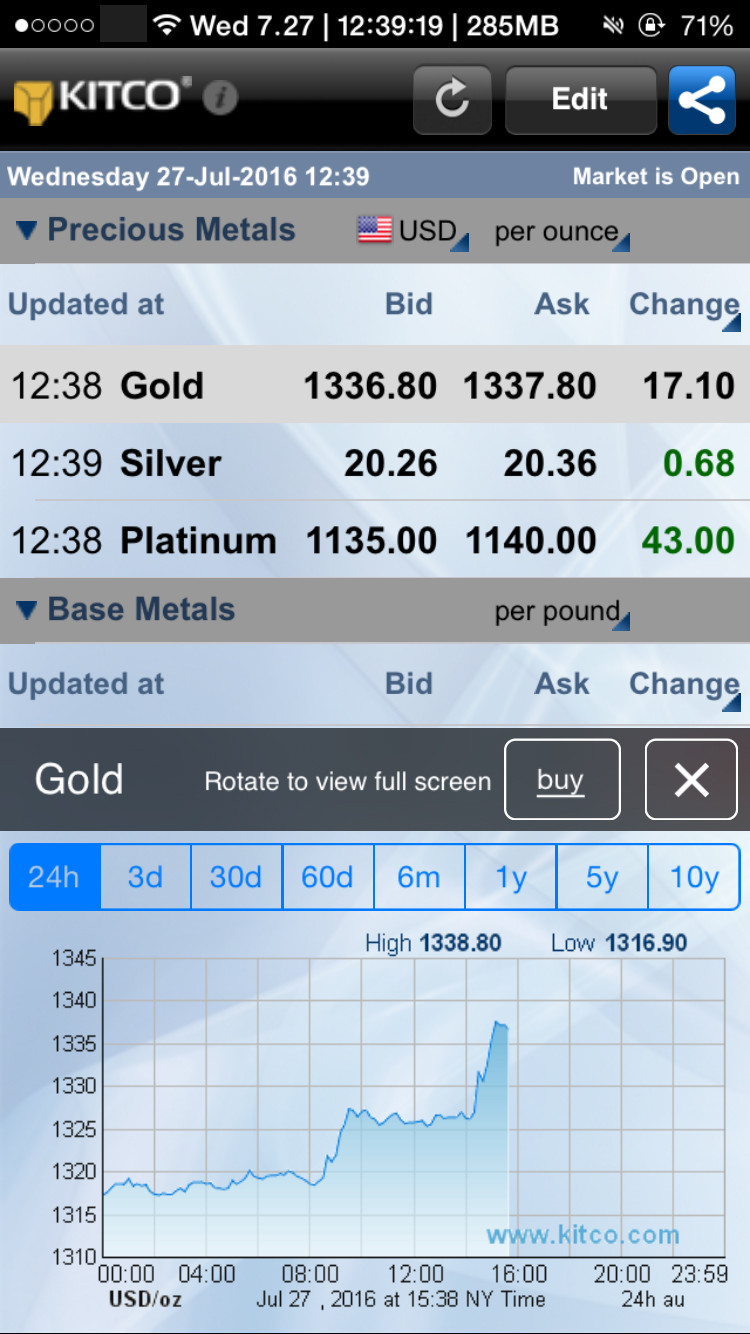Switch the chart to 30d
Image resolution: width=750 pixels, height=1334 pixels.
coord(236,877)
